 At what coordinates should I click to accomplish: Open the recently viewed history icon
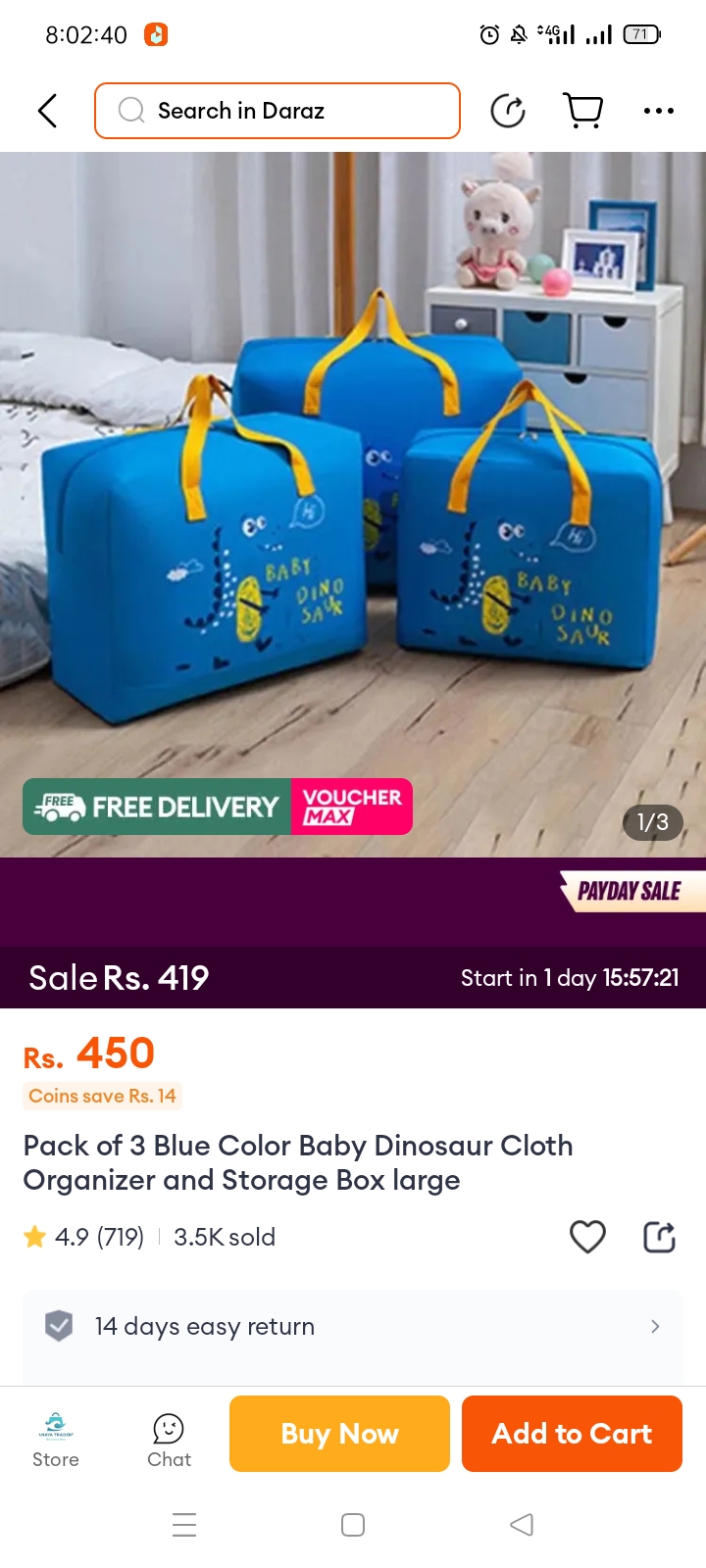click(x=508, y=111)
